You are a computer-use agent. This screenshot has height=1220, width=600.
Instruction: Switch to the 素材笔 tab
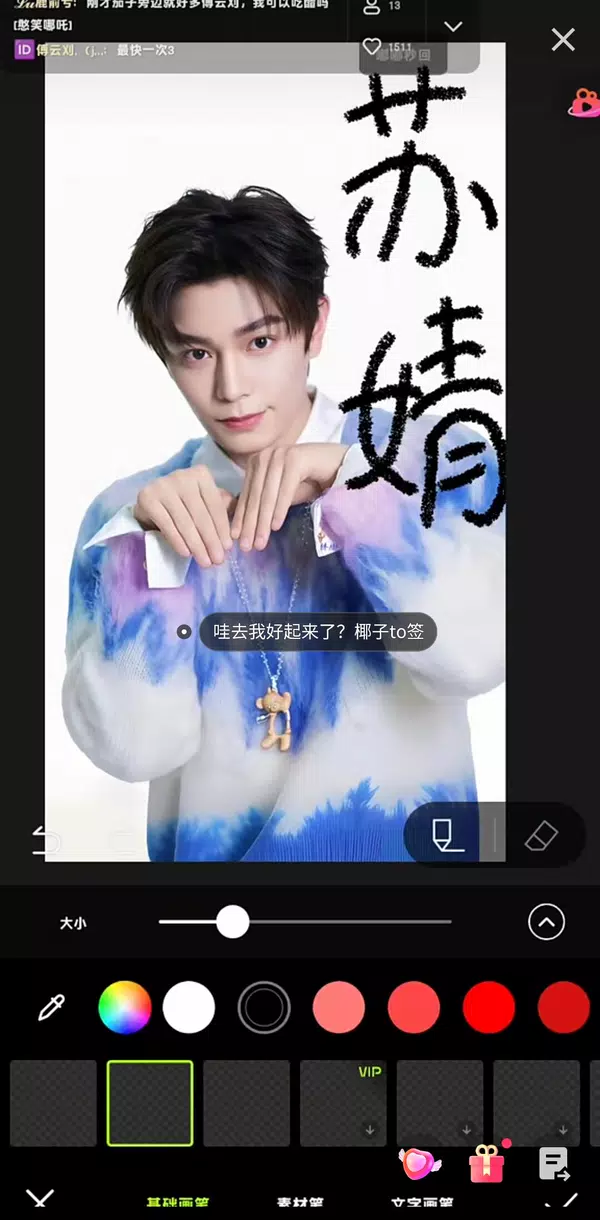coord(300,1203)
